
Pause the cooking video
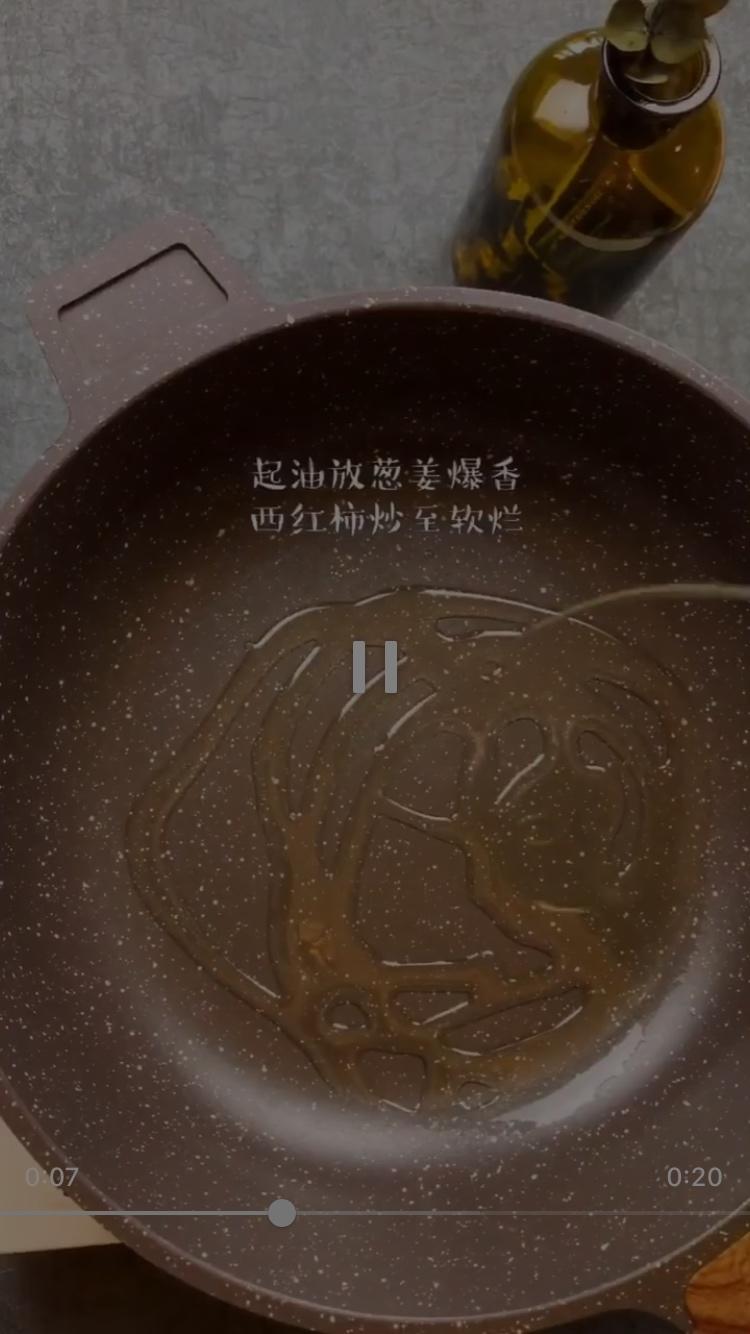pos(375,667)
